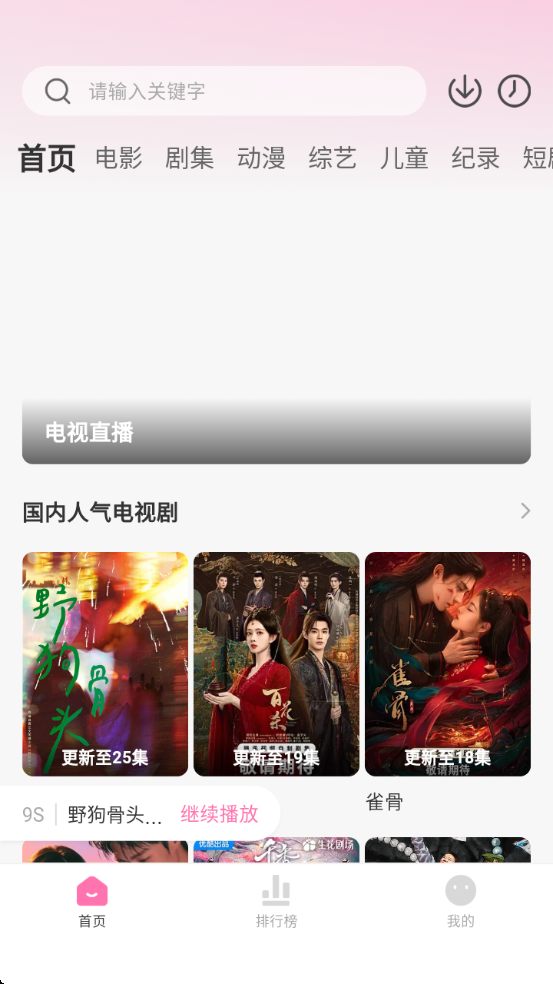Open the watch history clock icon
The width and height of the screenshot is (553, 984).
(x=514, y=92)
